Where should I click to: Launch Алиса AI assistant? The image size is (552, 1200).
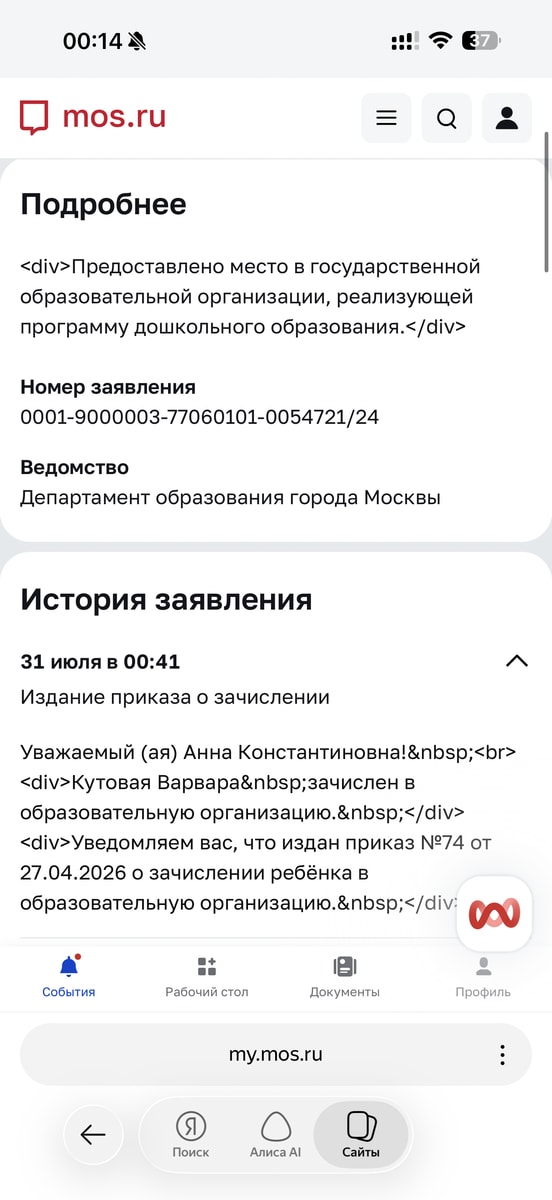(x=275, y=1135)
